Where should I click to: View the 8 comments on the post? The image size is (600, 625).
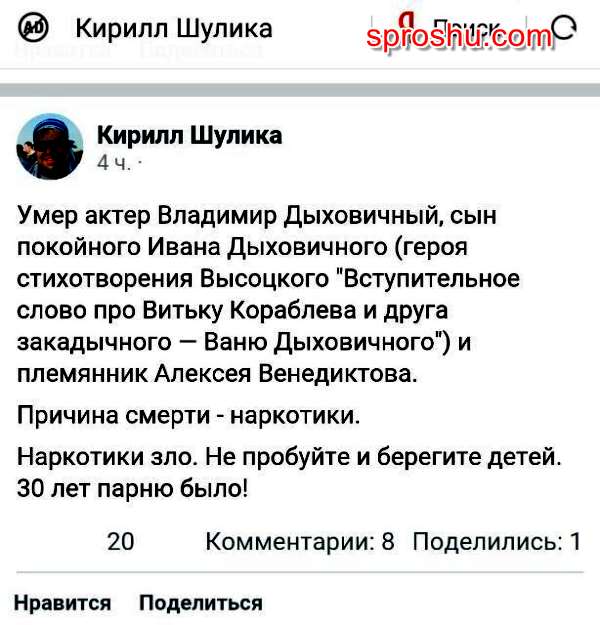(300, 542)
